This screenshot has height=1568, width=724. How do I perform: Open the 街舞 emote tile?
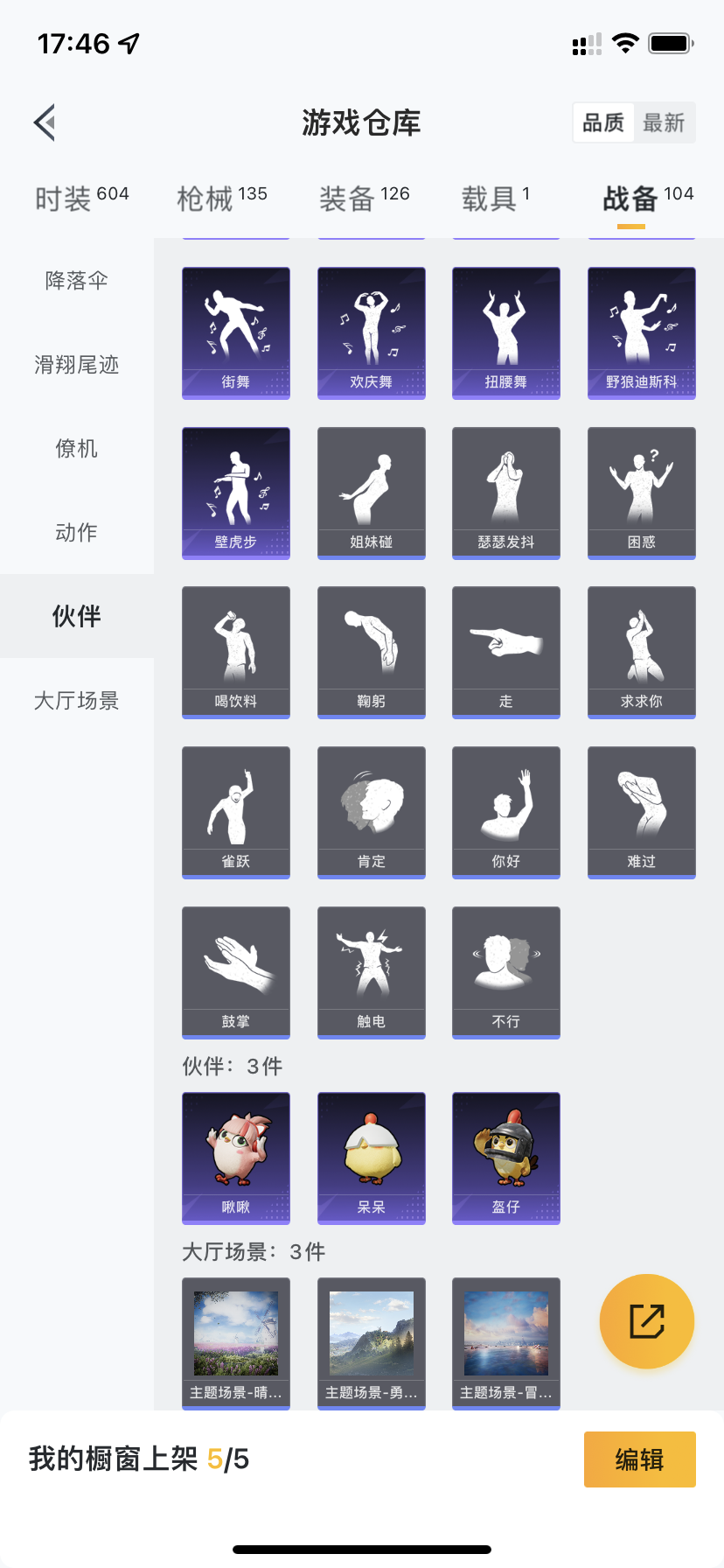[x=236, y=332]
